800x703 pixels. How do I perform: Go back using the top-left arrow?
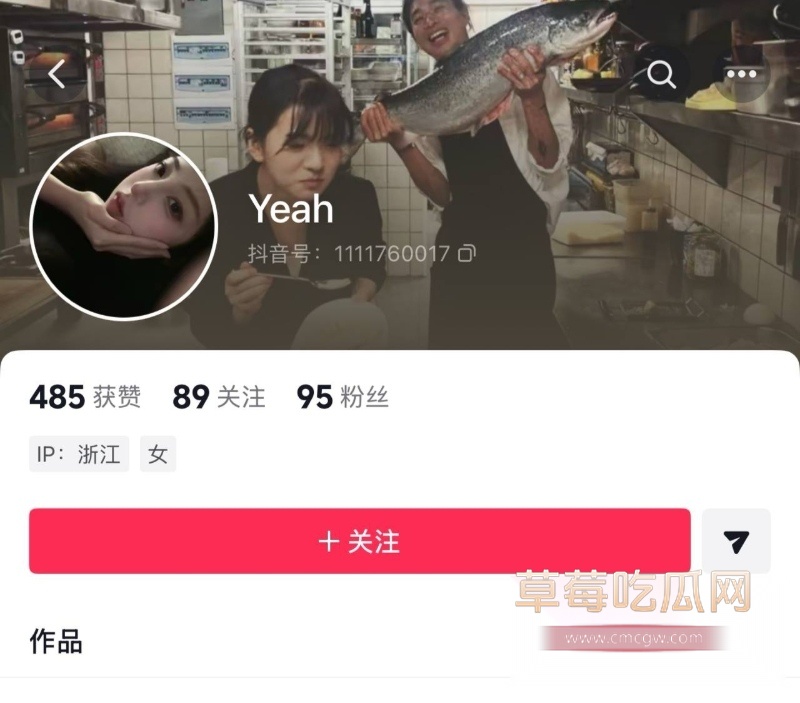coord(57,74)
